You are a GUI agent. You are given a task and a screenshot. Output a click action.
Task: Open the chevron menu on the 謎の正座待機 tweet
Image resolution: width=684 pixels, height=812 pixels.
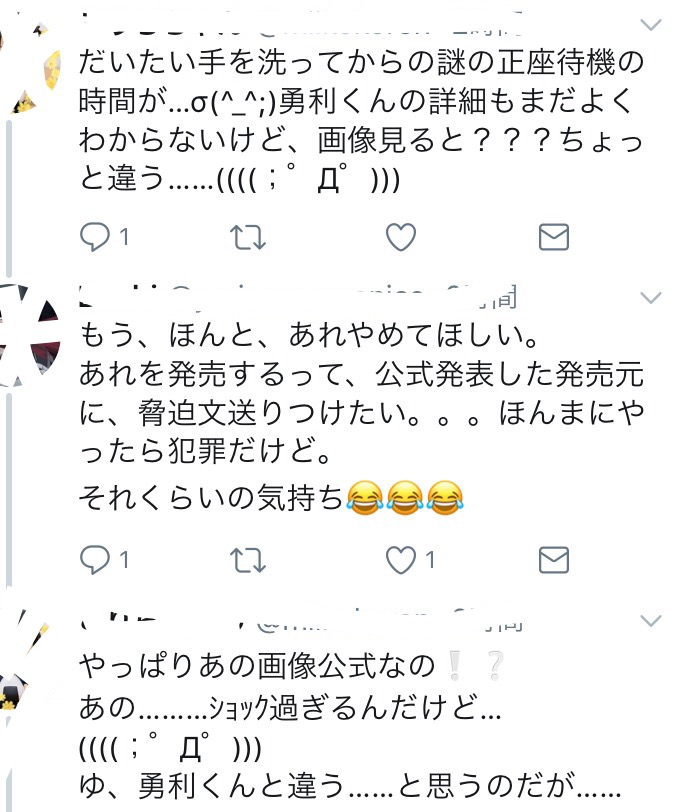(x=650, y=23)
